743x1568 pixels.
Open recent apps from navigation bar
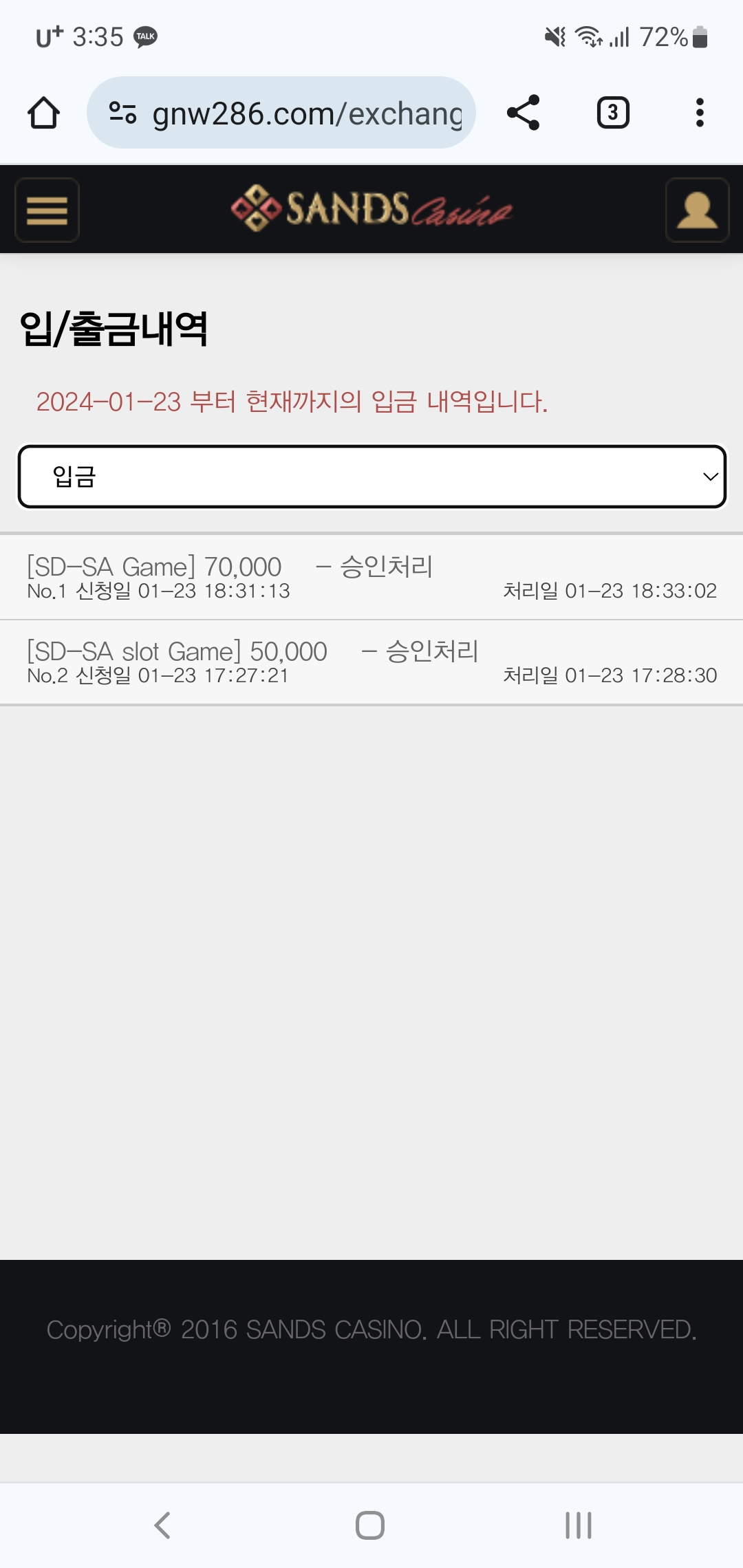tap(579, 1525)
